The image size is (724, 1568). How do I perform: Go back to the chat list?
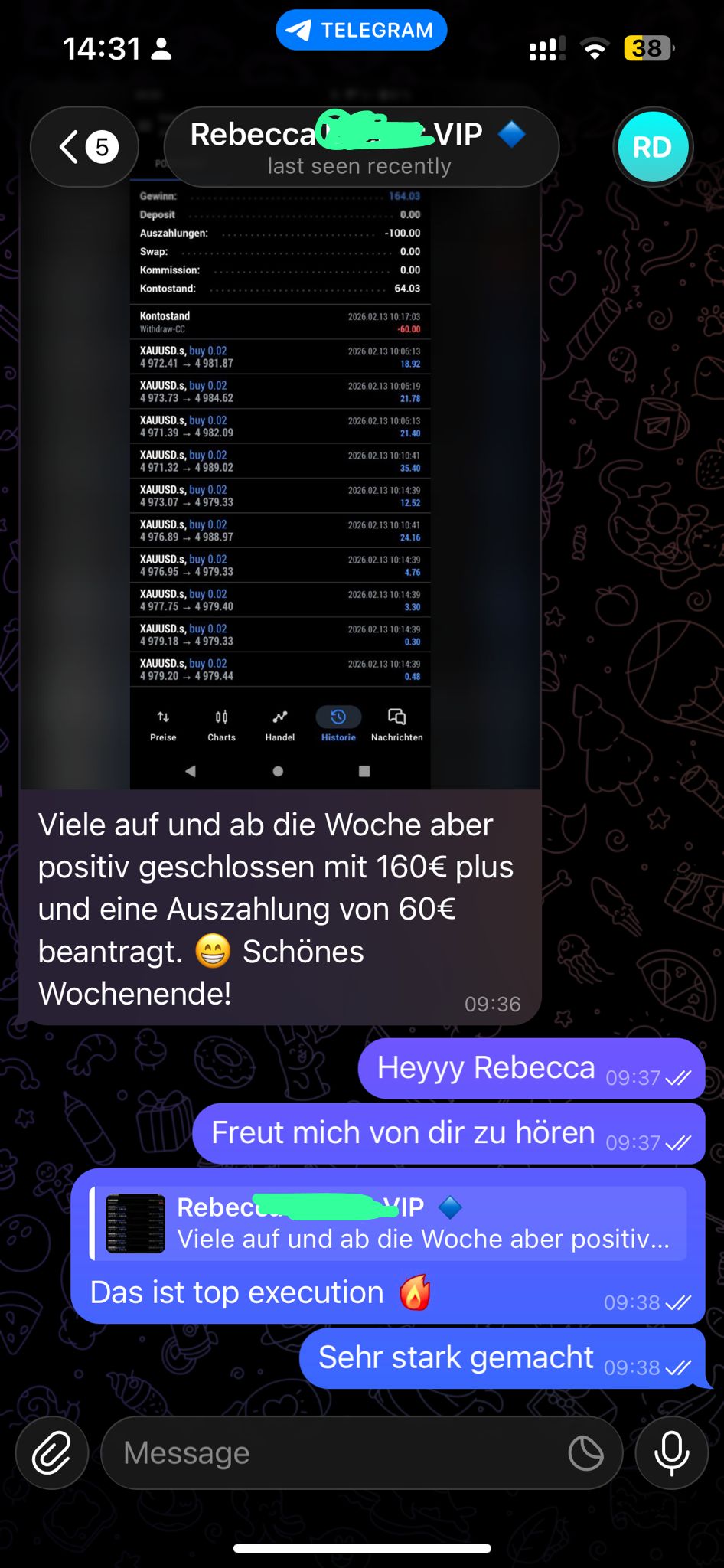point(84,146)
